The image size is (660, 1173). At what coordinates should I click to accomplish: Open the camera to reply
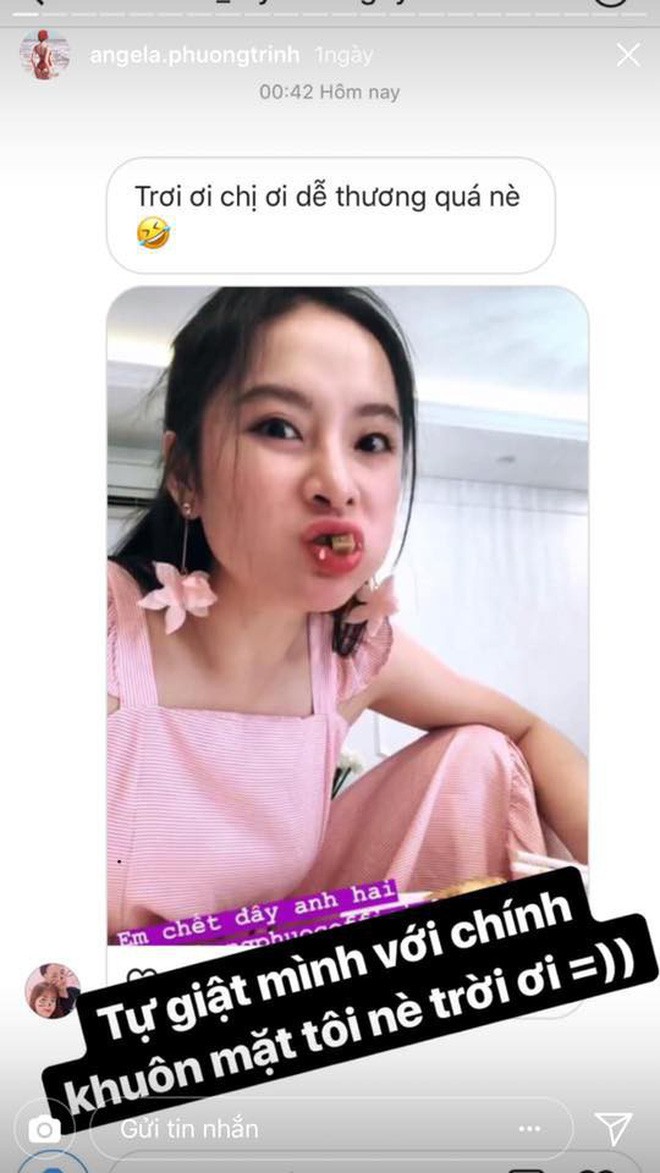coord(44,1129)
